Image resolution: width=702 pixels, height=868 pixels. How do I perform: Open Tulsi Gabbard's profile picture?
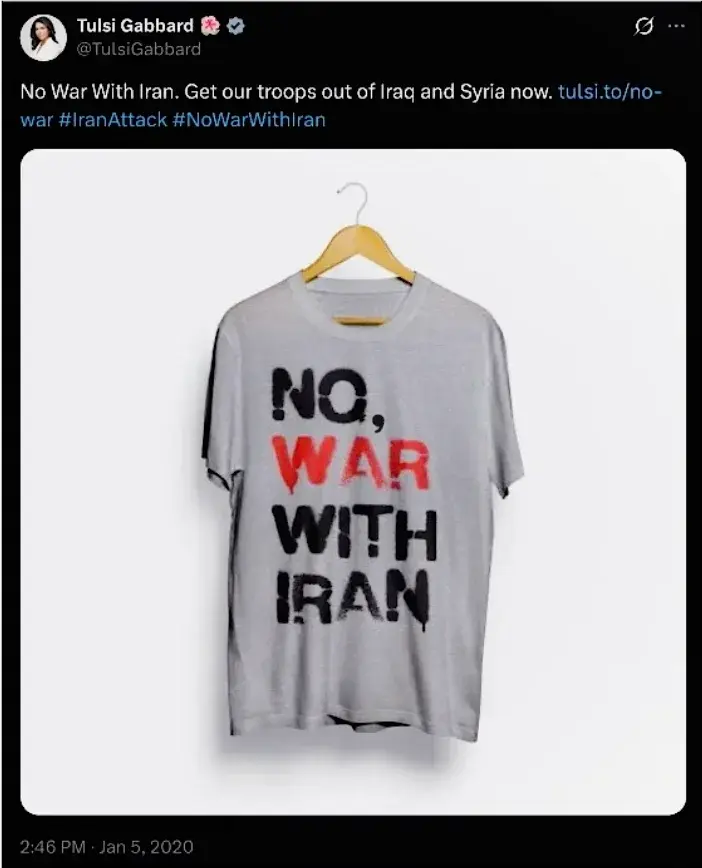pyautogui.click(x=43, y=37)
